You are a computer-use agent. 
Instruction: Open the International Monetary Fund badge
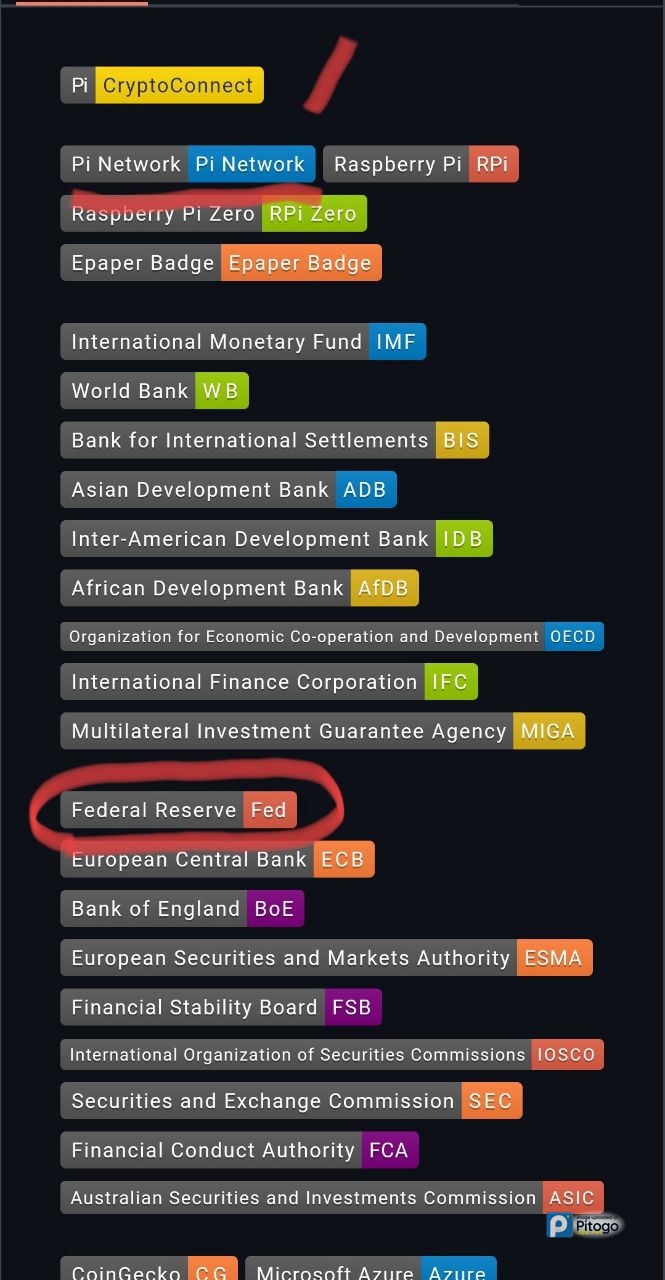pos(243,342)
